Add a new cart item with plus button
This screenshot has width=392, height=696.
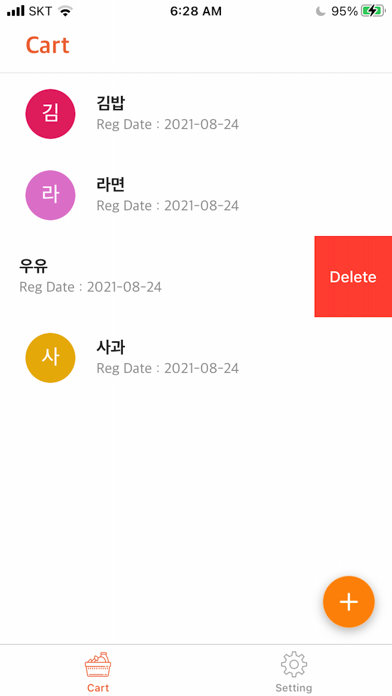348,601
